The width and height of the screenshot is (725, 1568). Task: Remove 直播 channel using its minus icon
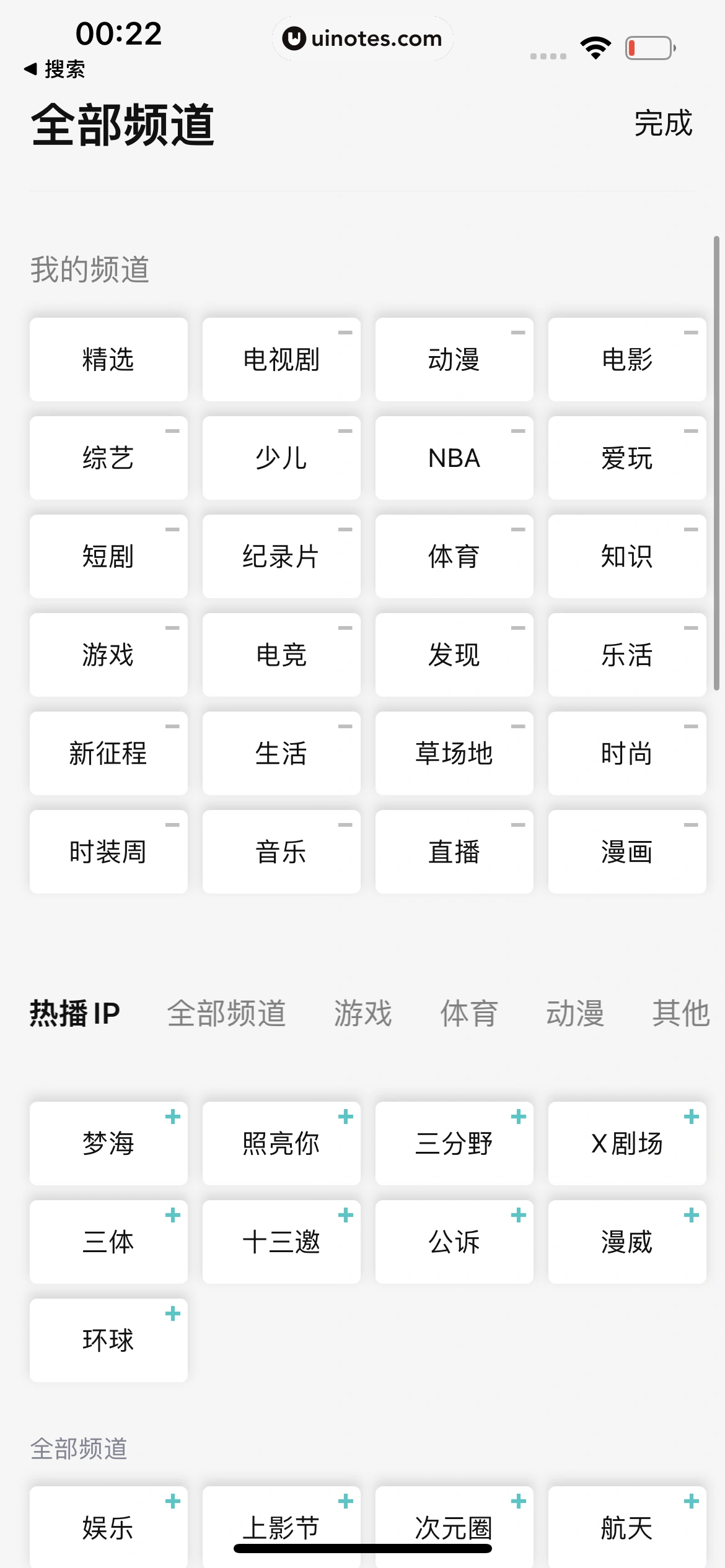pos(518,824)
